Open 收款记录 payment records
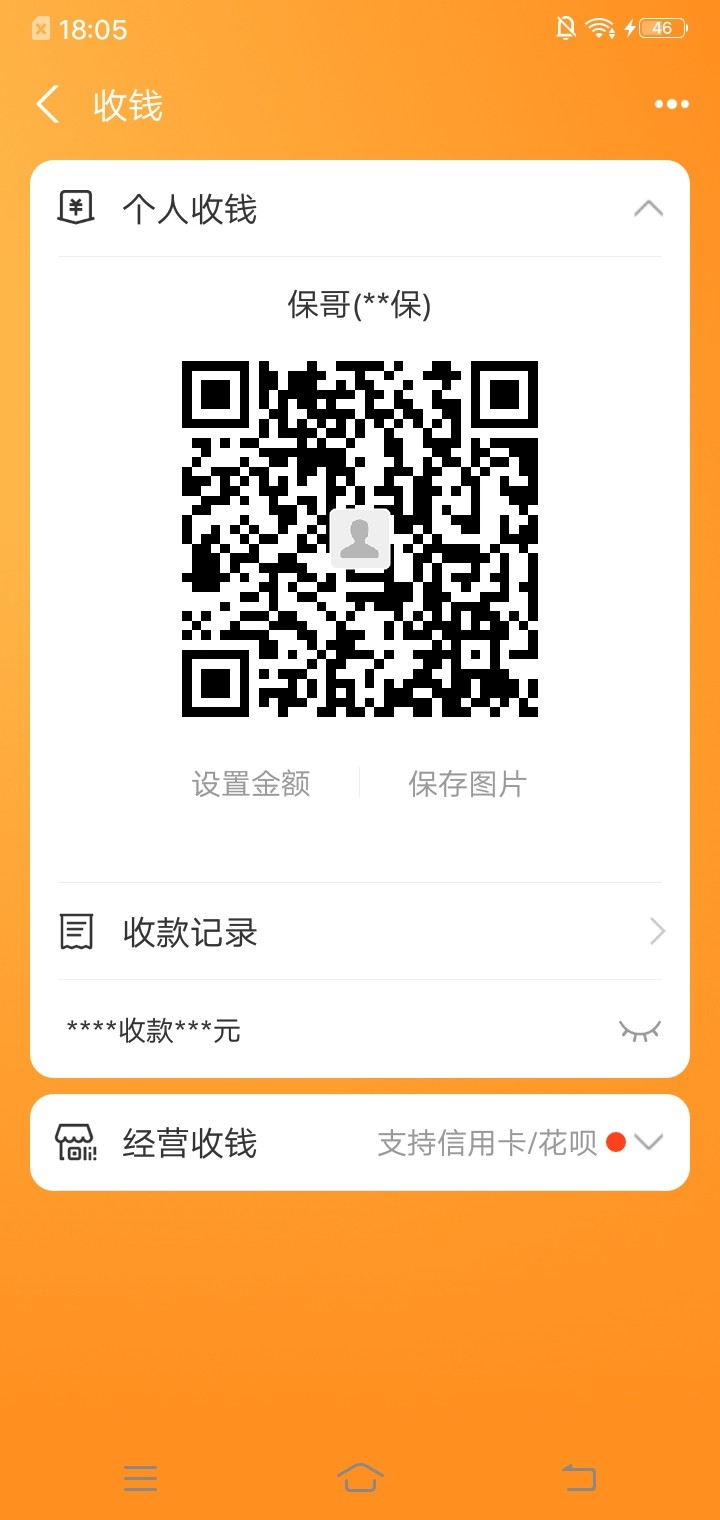This screenshot has height=1520, width=720. tap(360, 932)
